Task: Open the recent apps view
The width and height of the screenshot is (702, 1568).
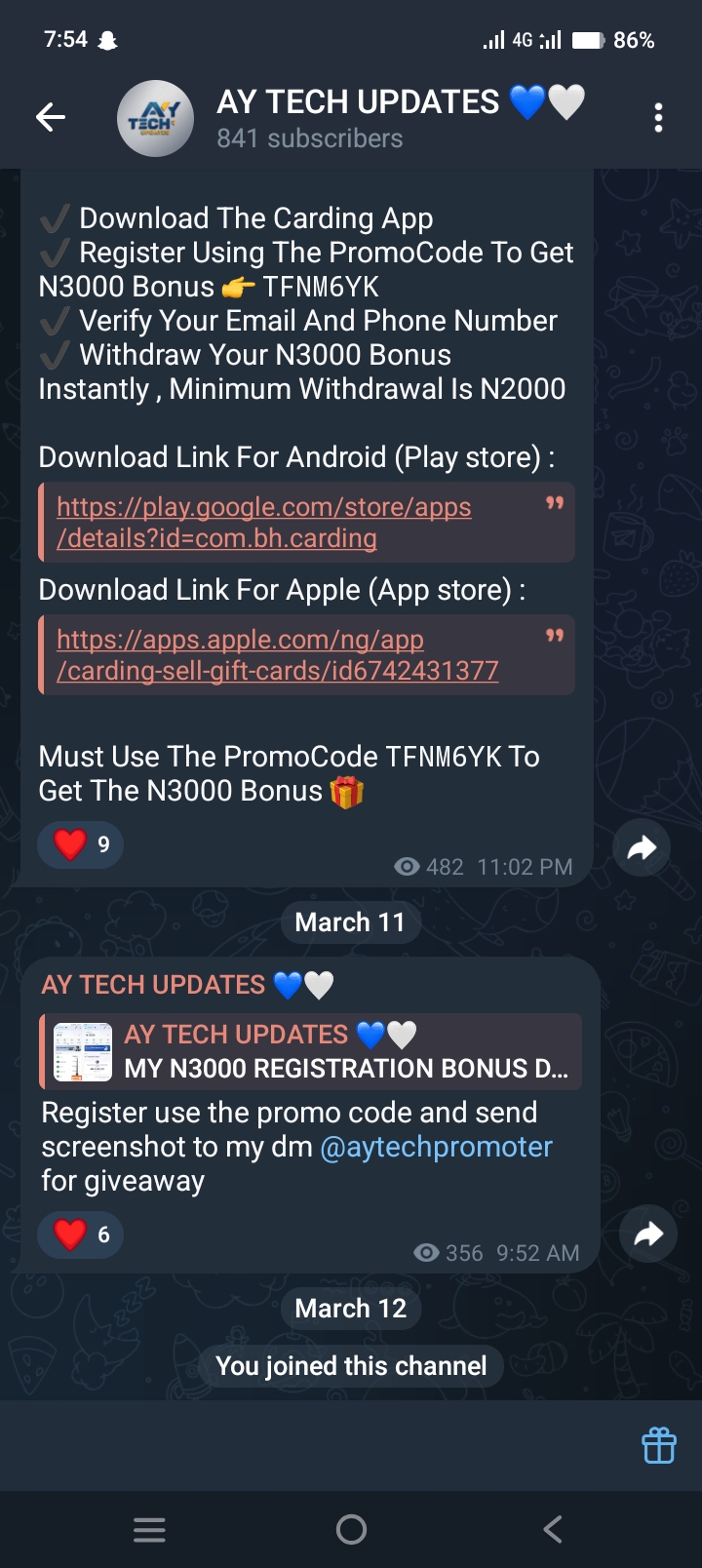Action: click(149, 1529)
